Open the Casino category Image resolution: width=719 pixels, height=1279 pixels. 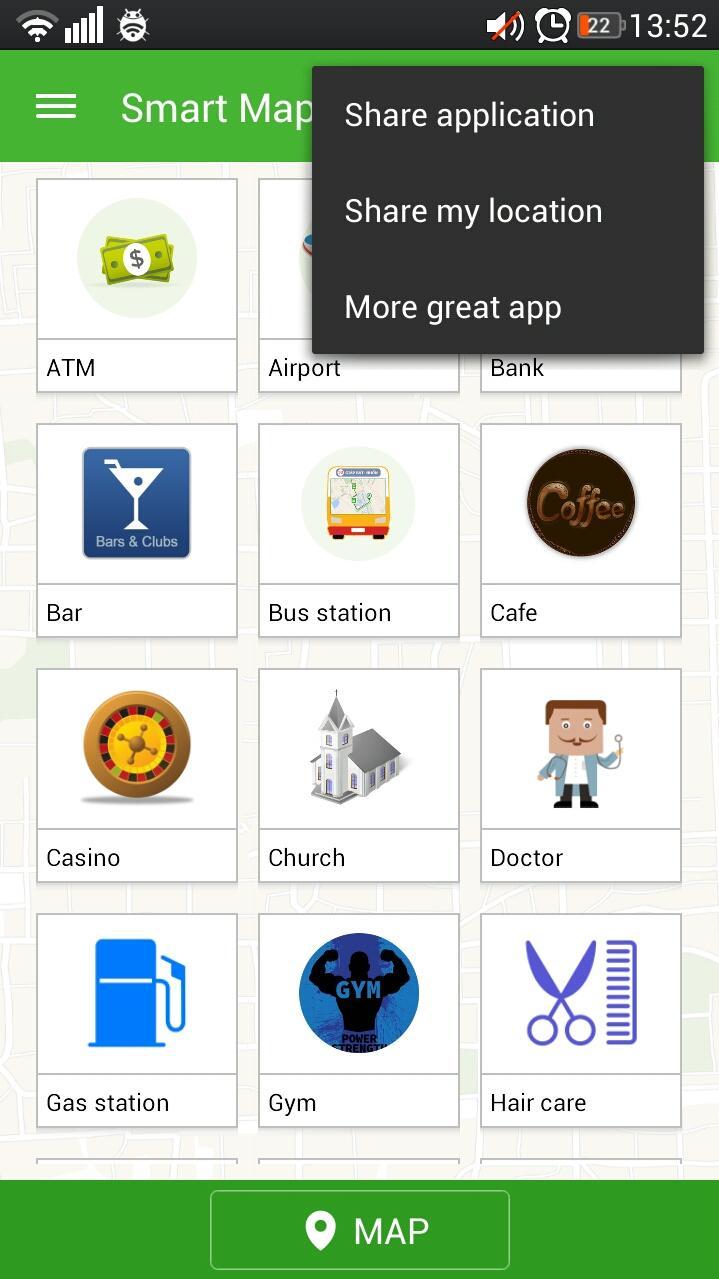click(137, 775)
